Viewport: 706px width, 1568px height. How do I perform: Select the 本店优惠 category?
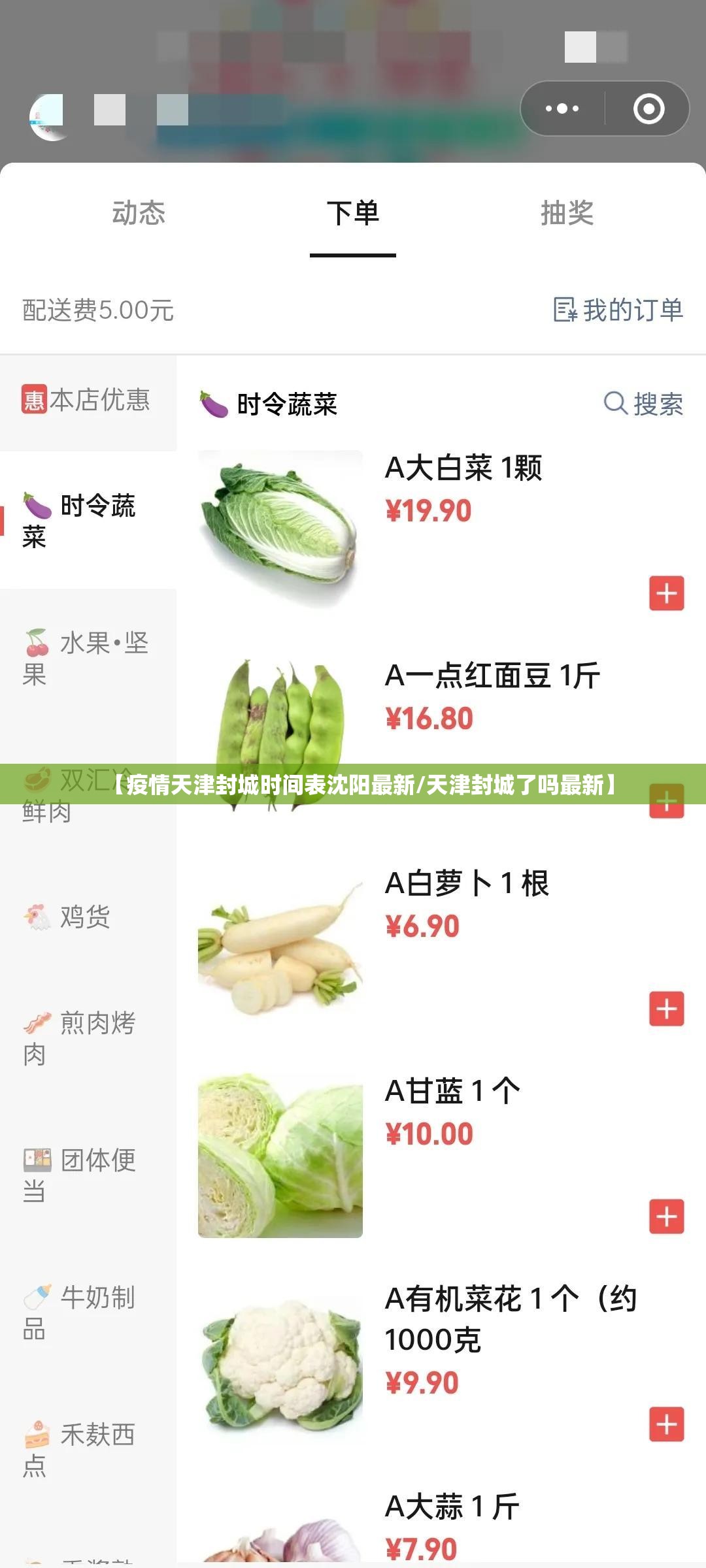point(86,400)
